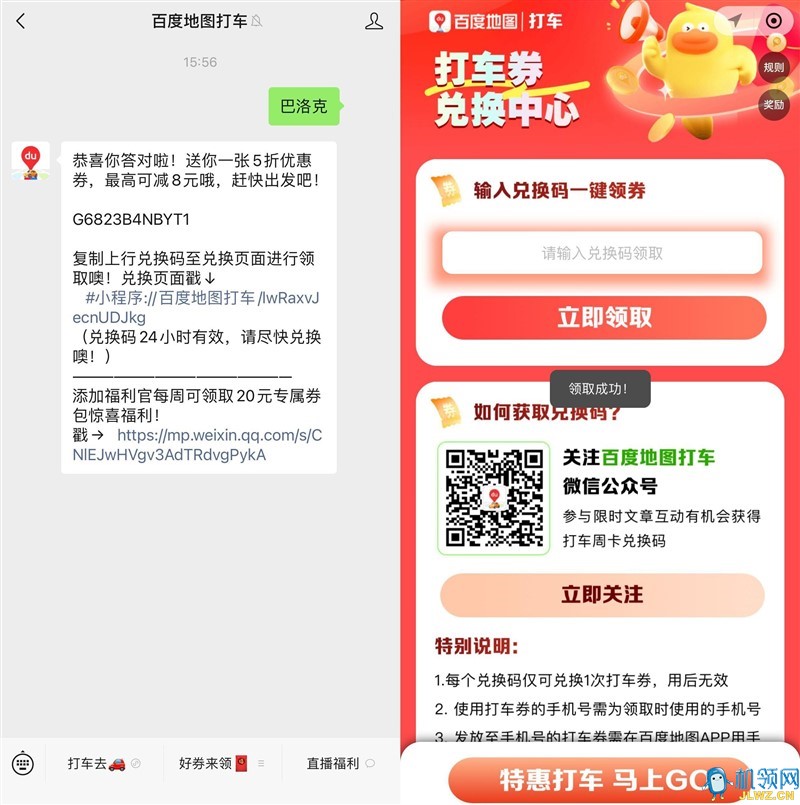This screenshot has width=800, height=805.
Task: Open the mp.weixin.qq.com welfare link
Action: (192, 445)
